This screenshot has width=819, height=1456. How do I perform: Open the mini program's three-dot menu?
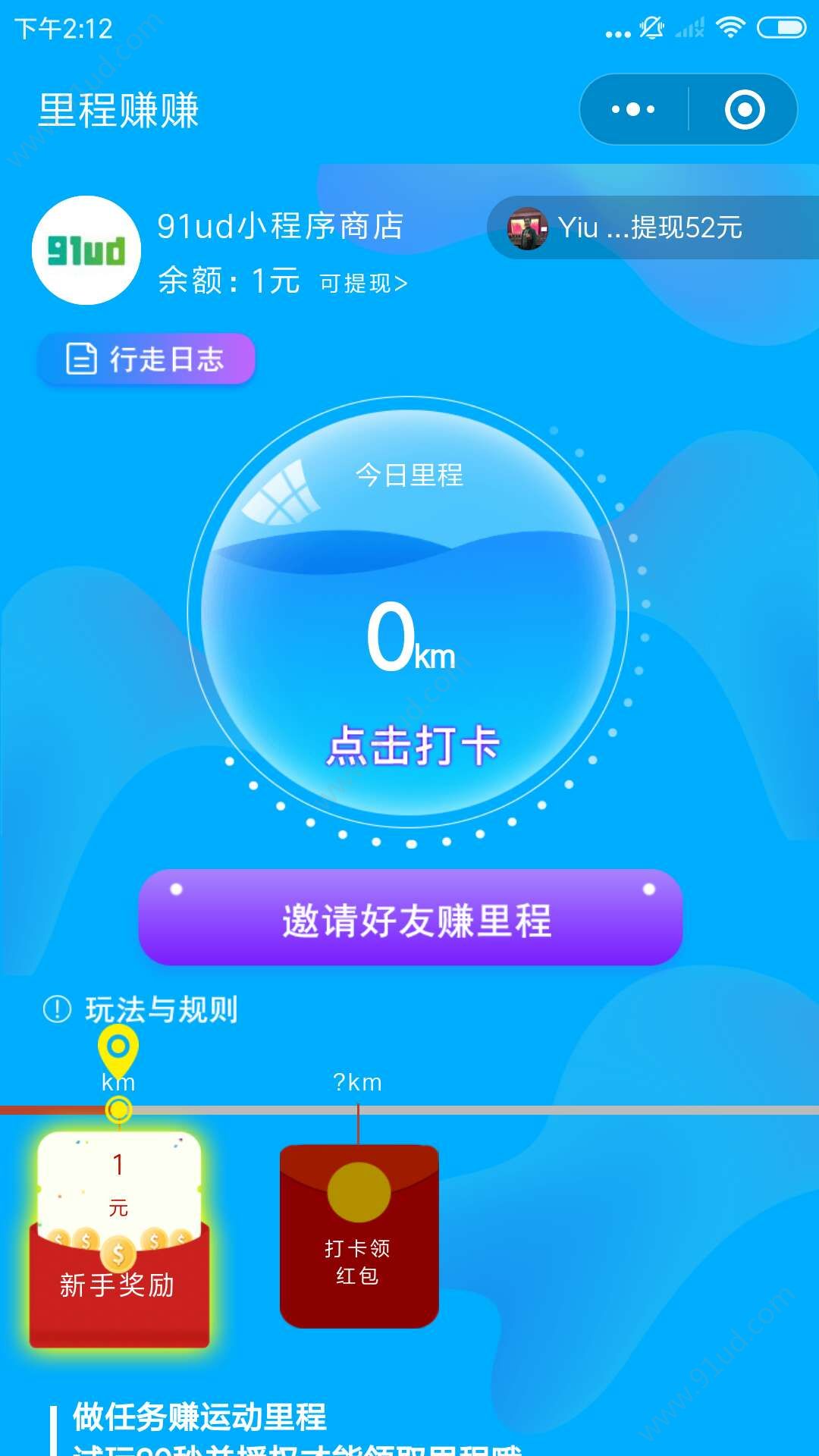coord(633,110)
